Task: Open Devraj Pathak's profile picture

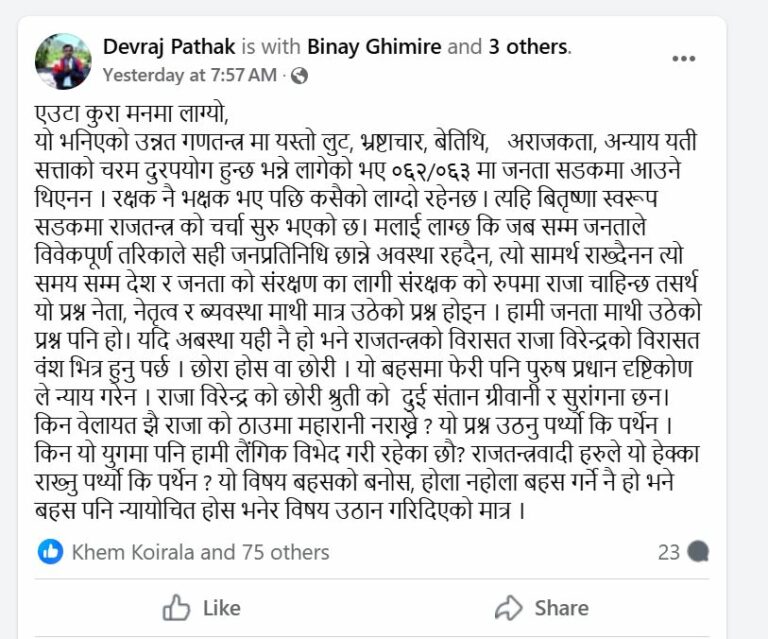Action: (63, 60)
